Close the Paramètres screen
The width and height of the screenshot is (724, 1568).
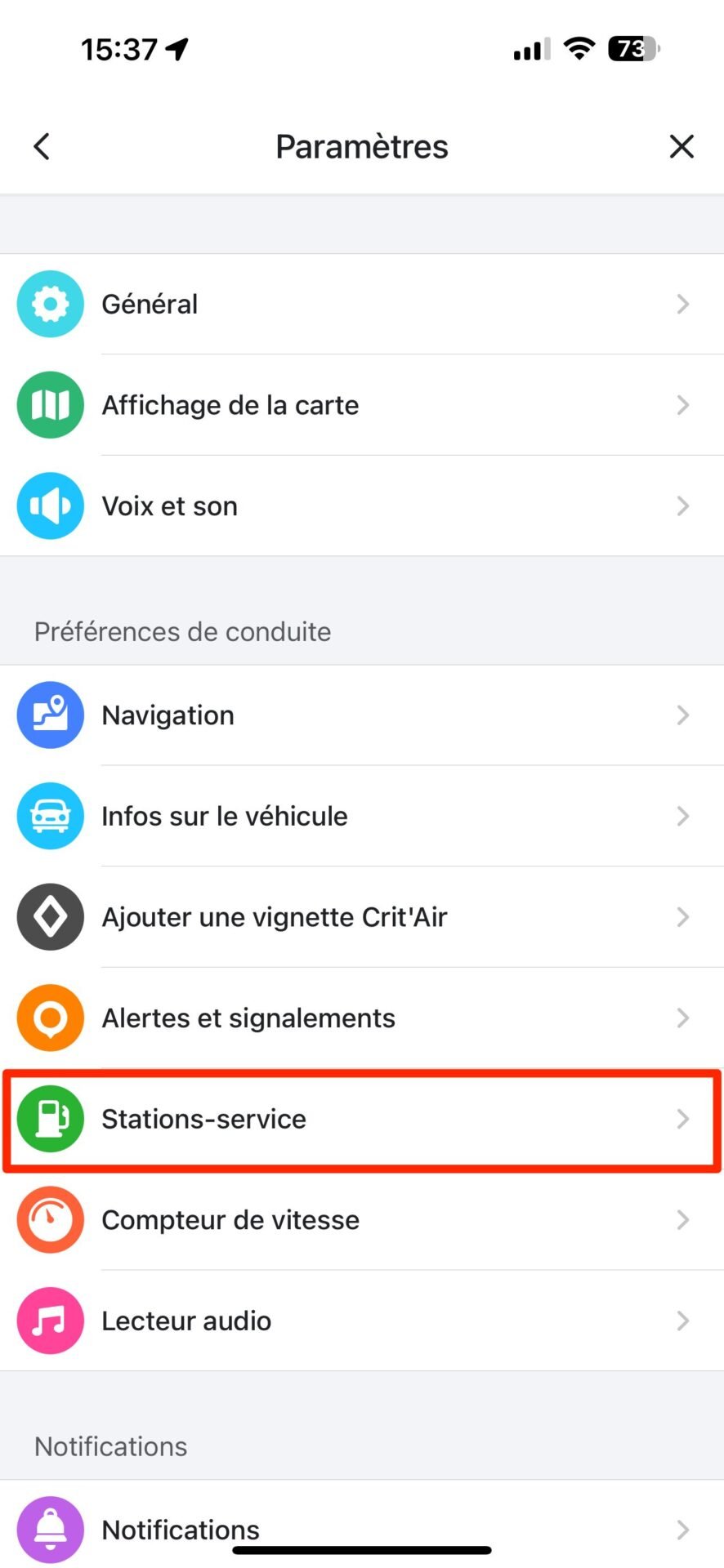click(x=682, y=147)
